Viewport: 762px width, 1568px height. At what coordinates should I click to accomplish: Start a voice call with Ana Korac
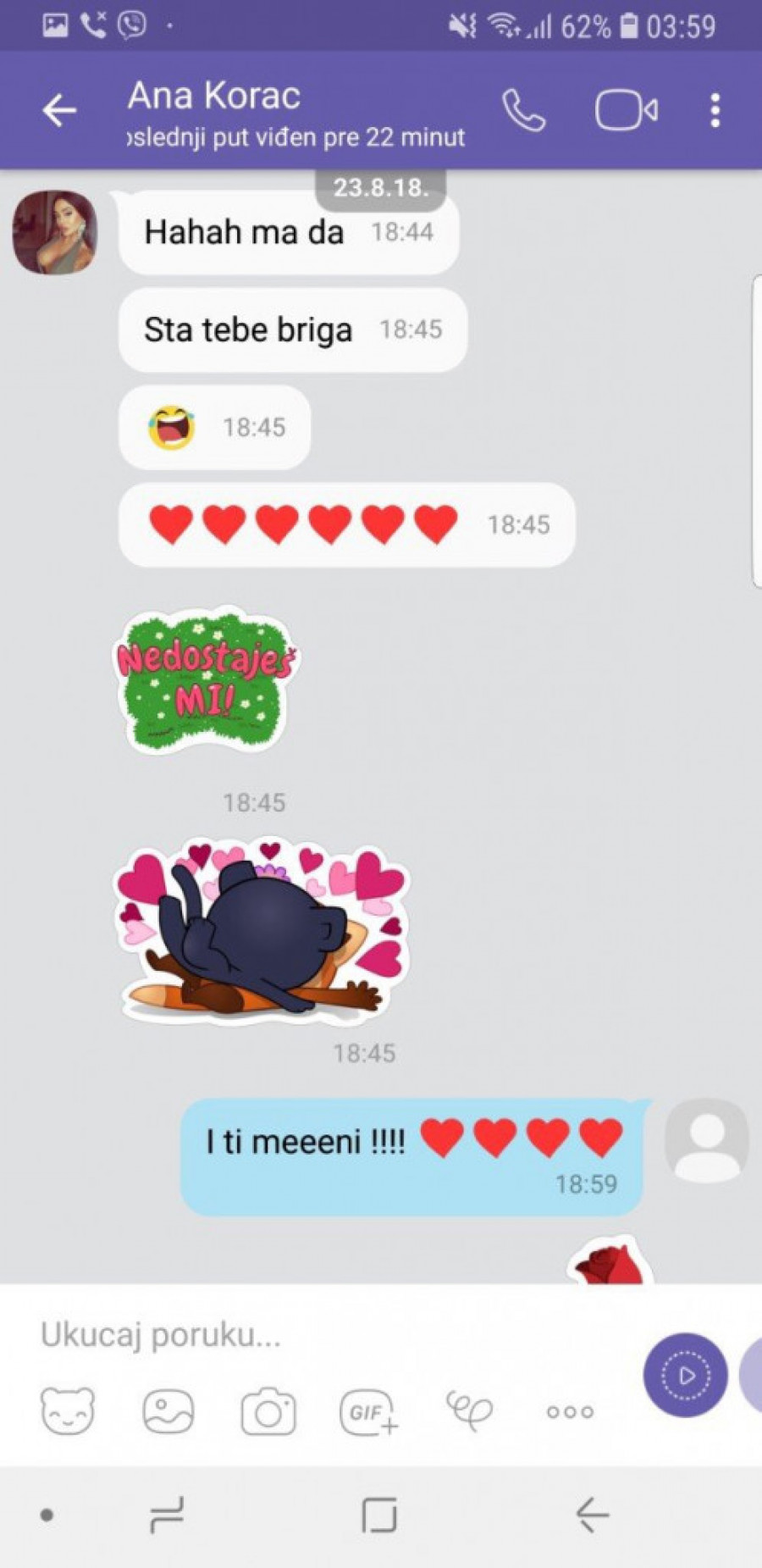click(x=523, y=111)
